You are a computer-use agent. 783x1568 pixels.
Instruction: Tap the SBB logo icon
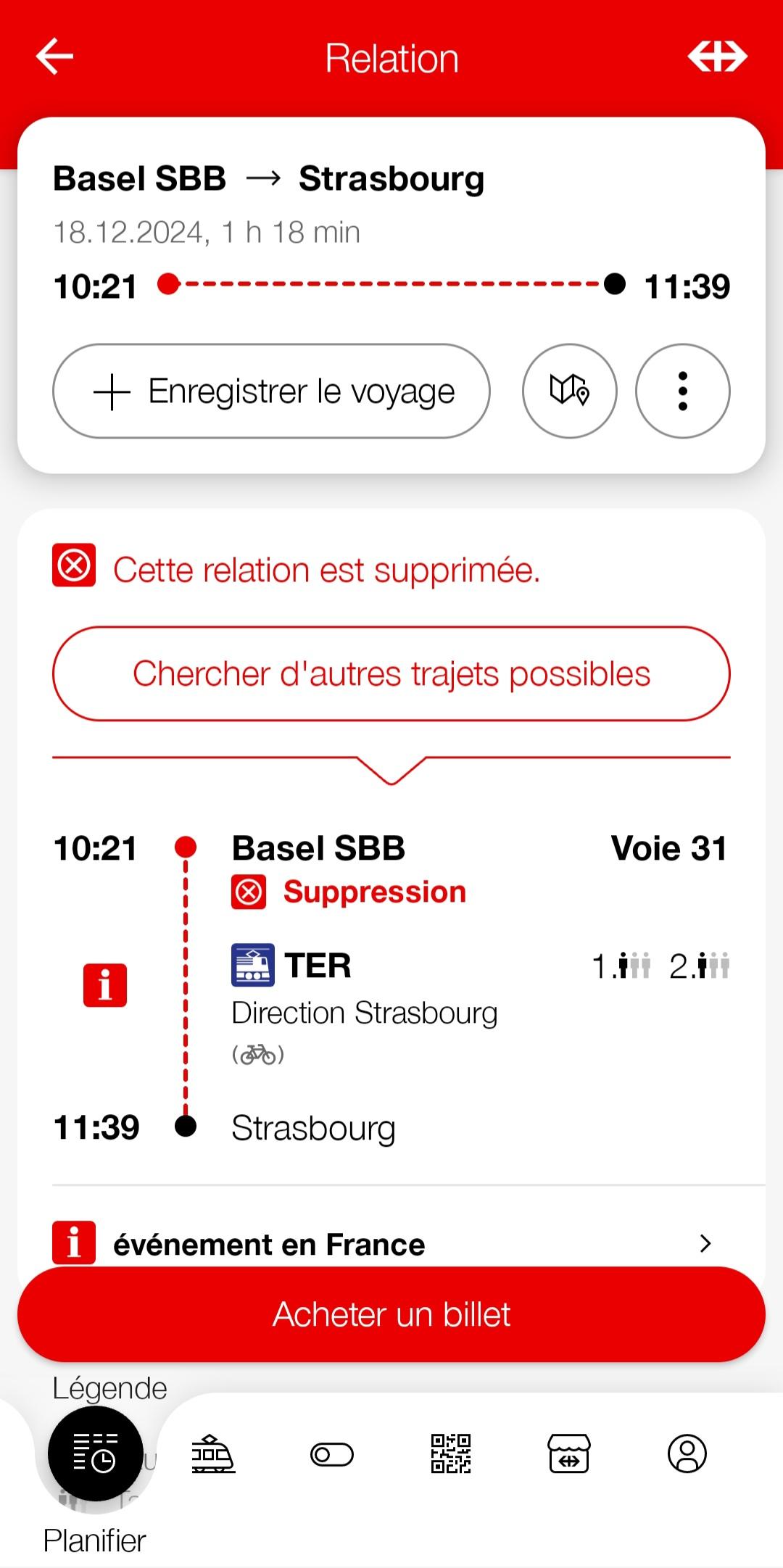tap(717, 57)
